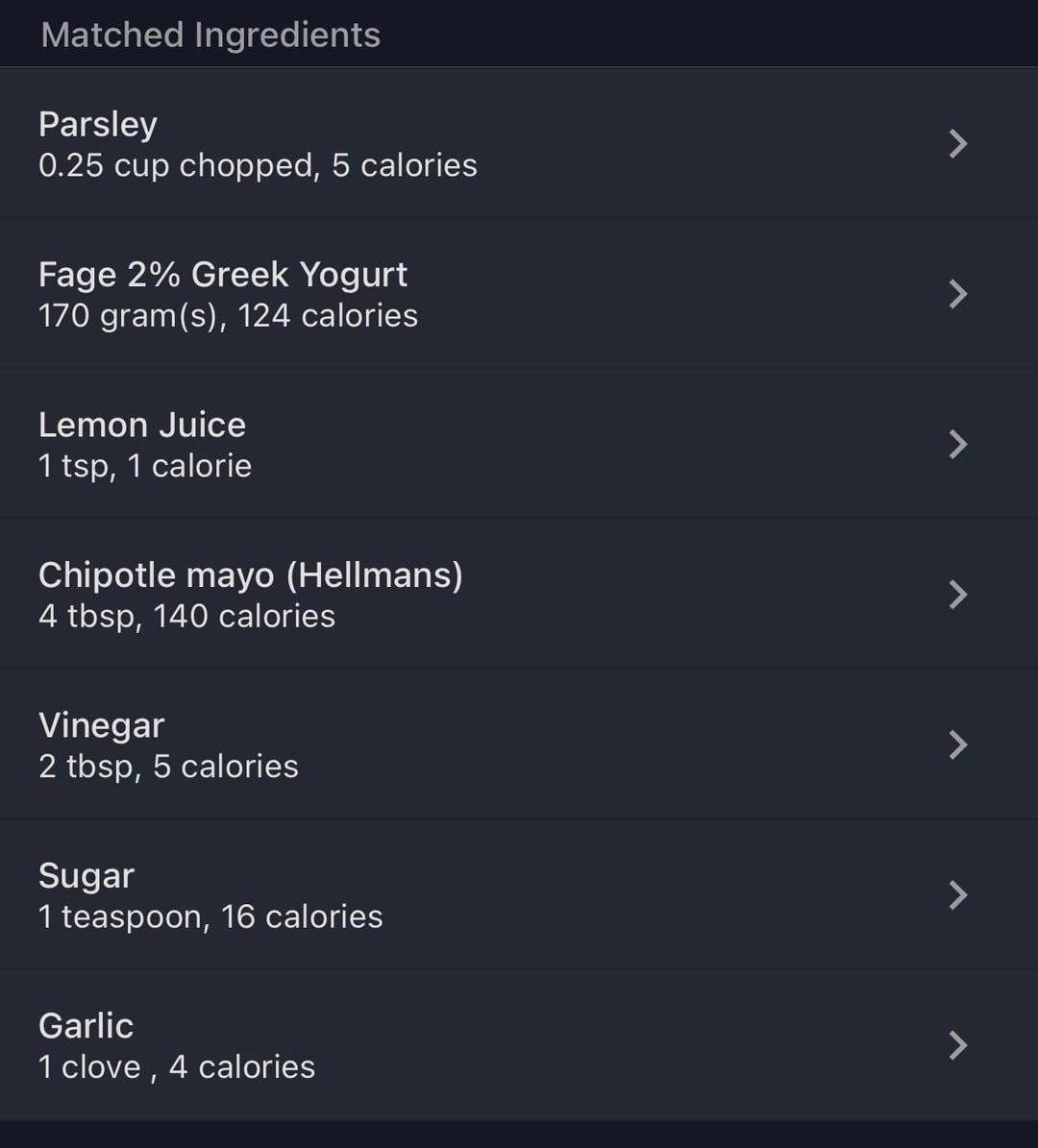Tap the Vinegar ingredient row
1038x1148 pixels.
click(x=519, y=745)
